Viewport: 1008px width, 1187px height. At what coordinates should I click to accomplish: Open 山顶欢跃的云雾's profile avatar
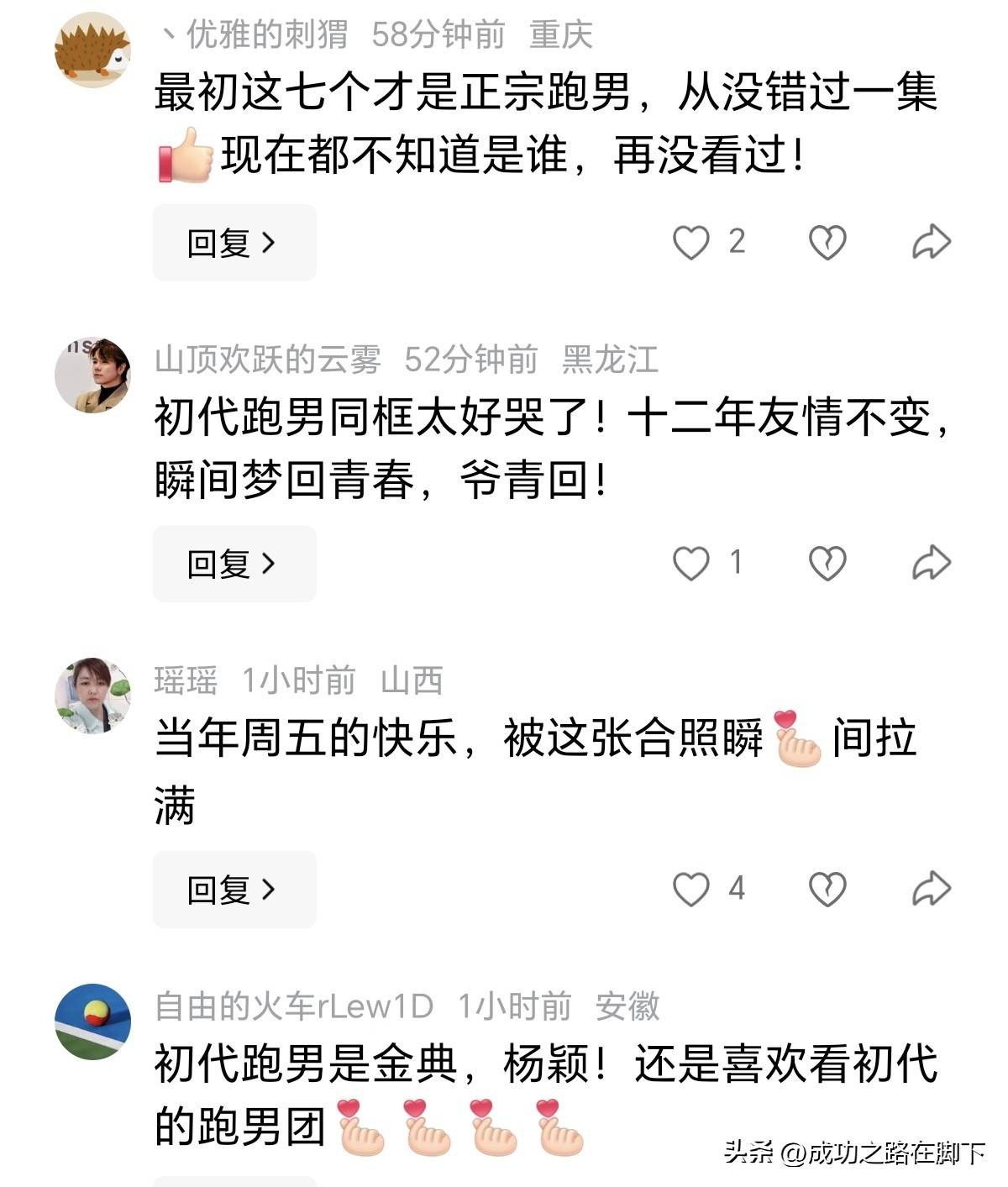(92, 376)
